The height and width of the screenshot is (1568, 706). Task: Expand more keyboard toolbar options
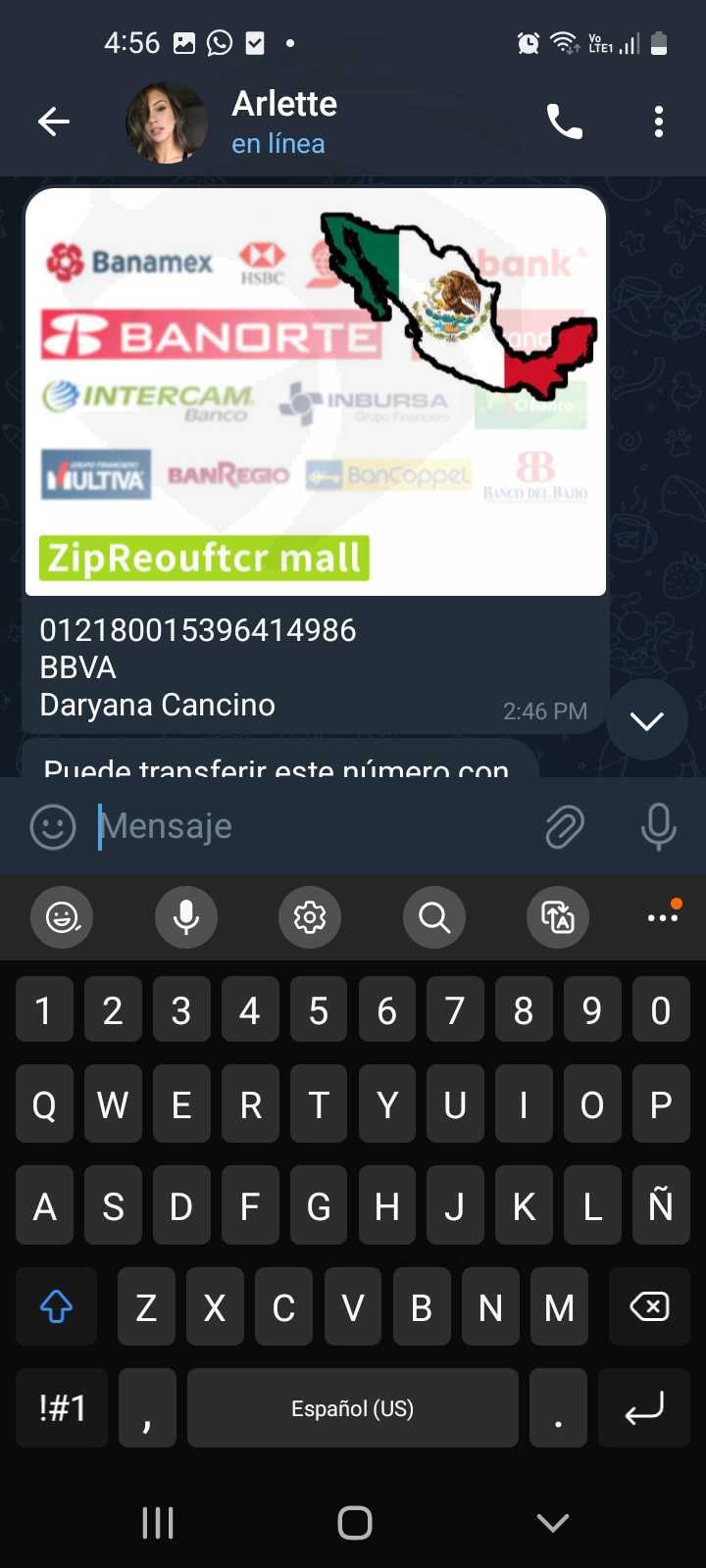(x=663, y=916)
